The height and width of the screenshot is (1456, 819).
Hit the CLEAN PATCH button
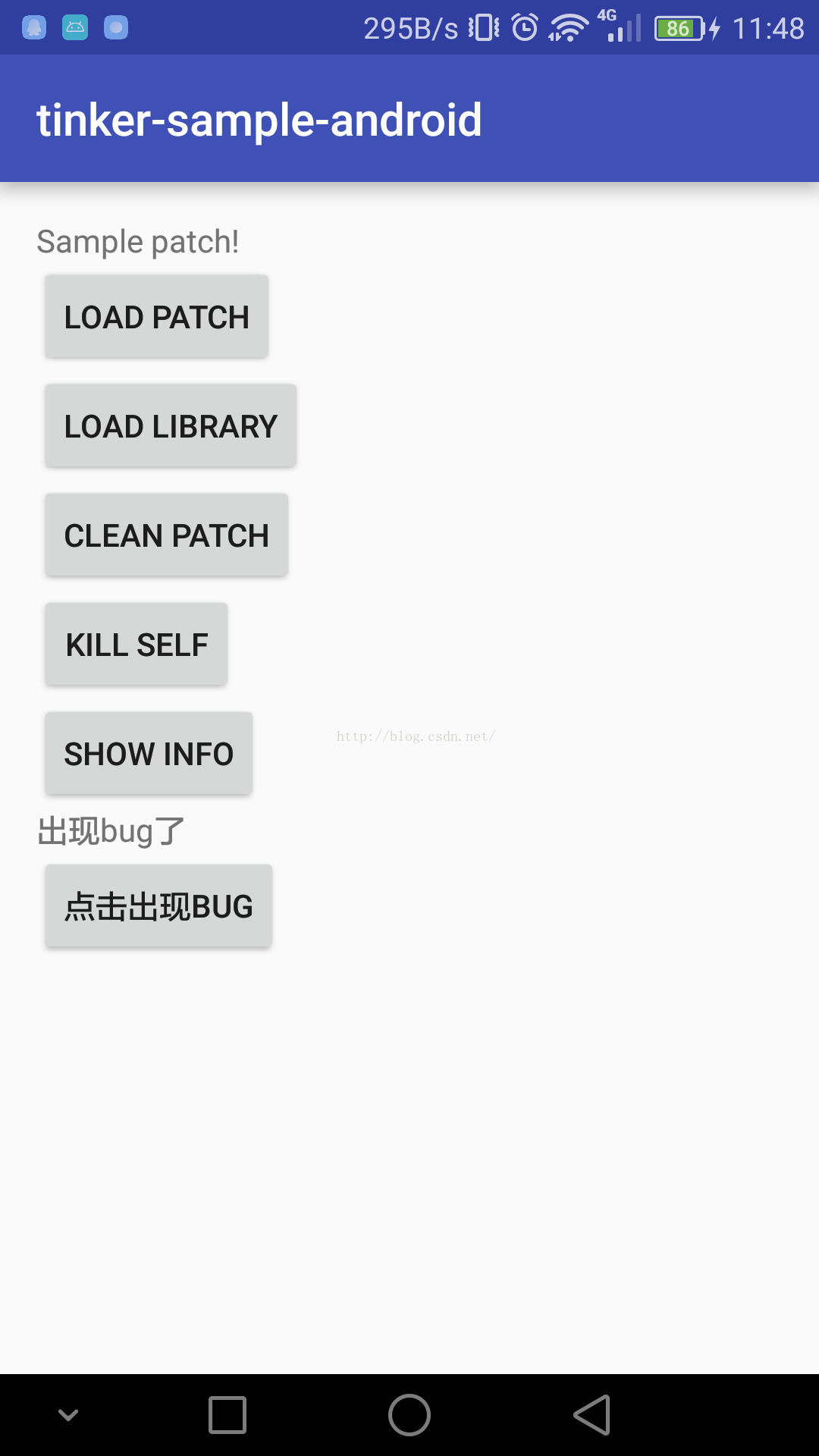166,535
